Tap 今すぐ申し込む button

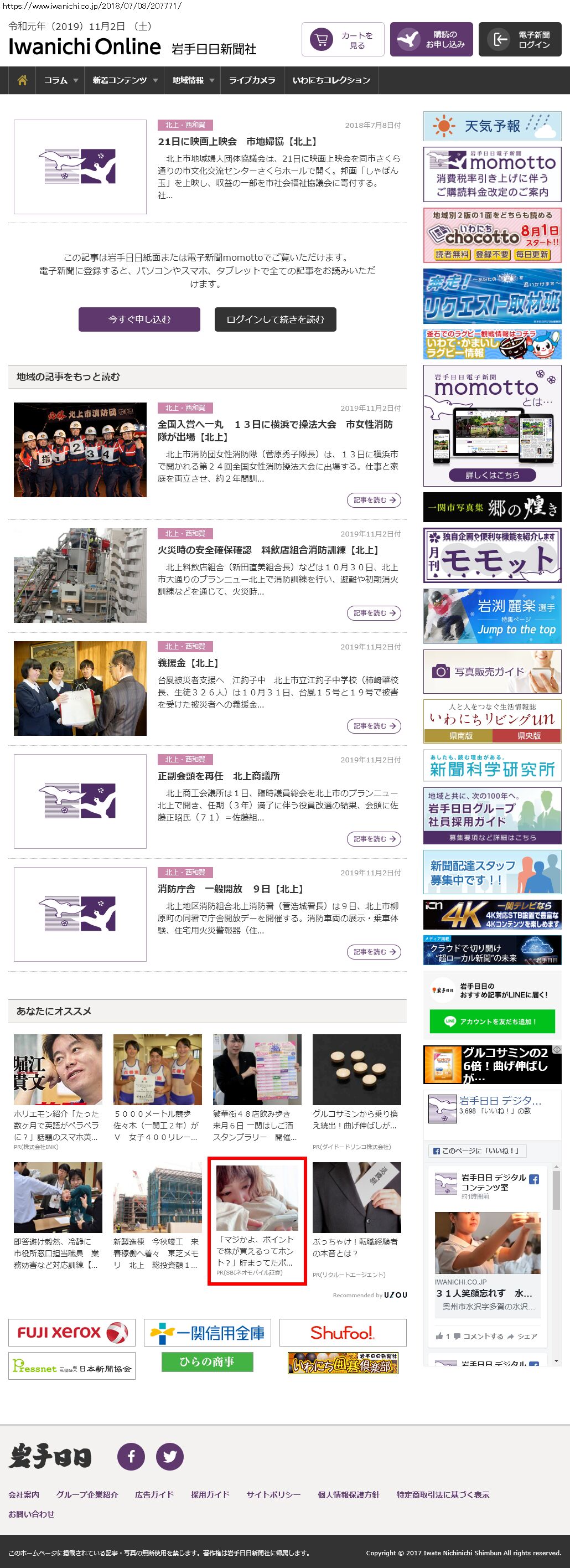coord(139,319)
